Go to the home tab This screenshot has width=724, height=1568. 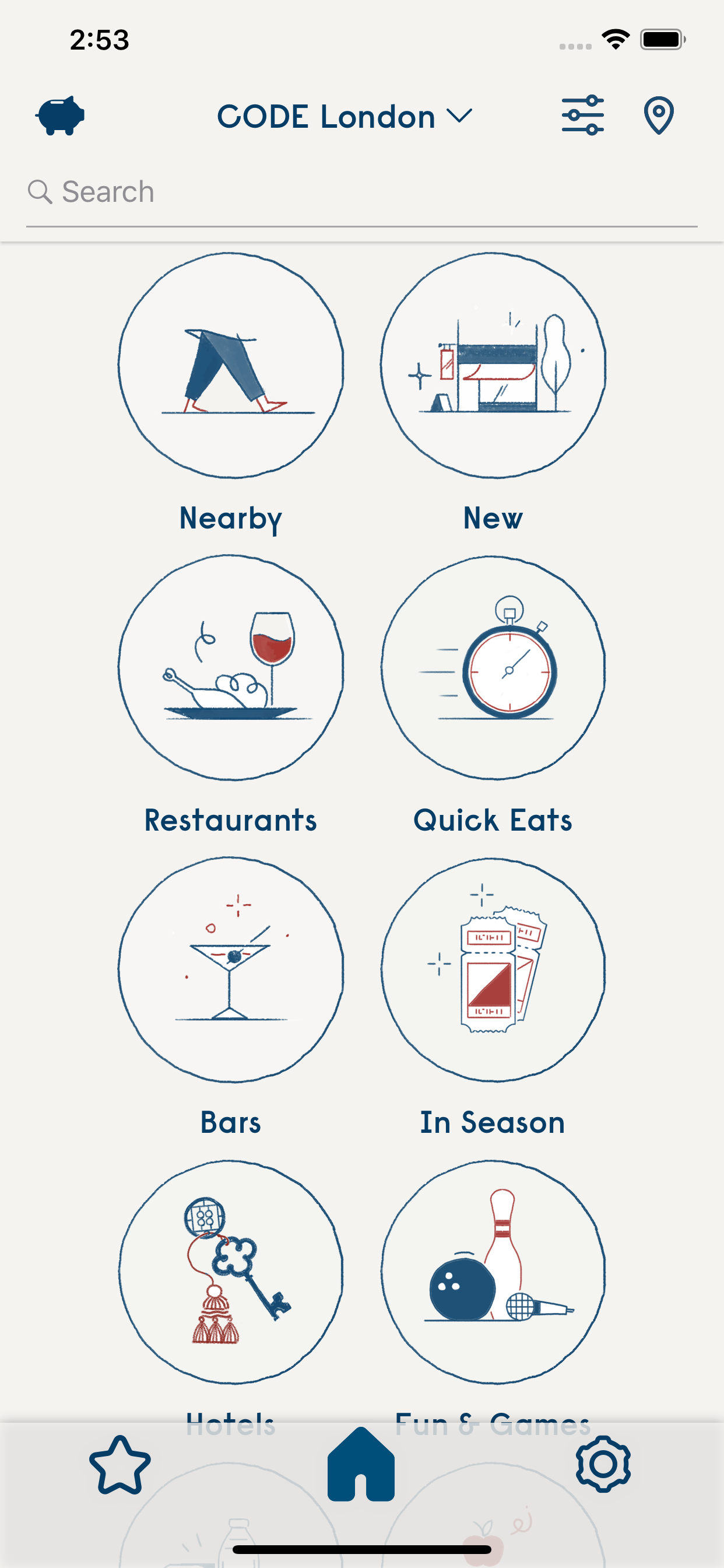tap(361, 1465)
